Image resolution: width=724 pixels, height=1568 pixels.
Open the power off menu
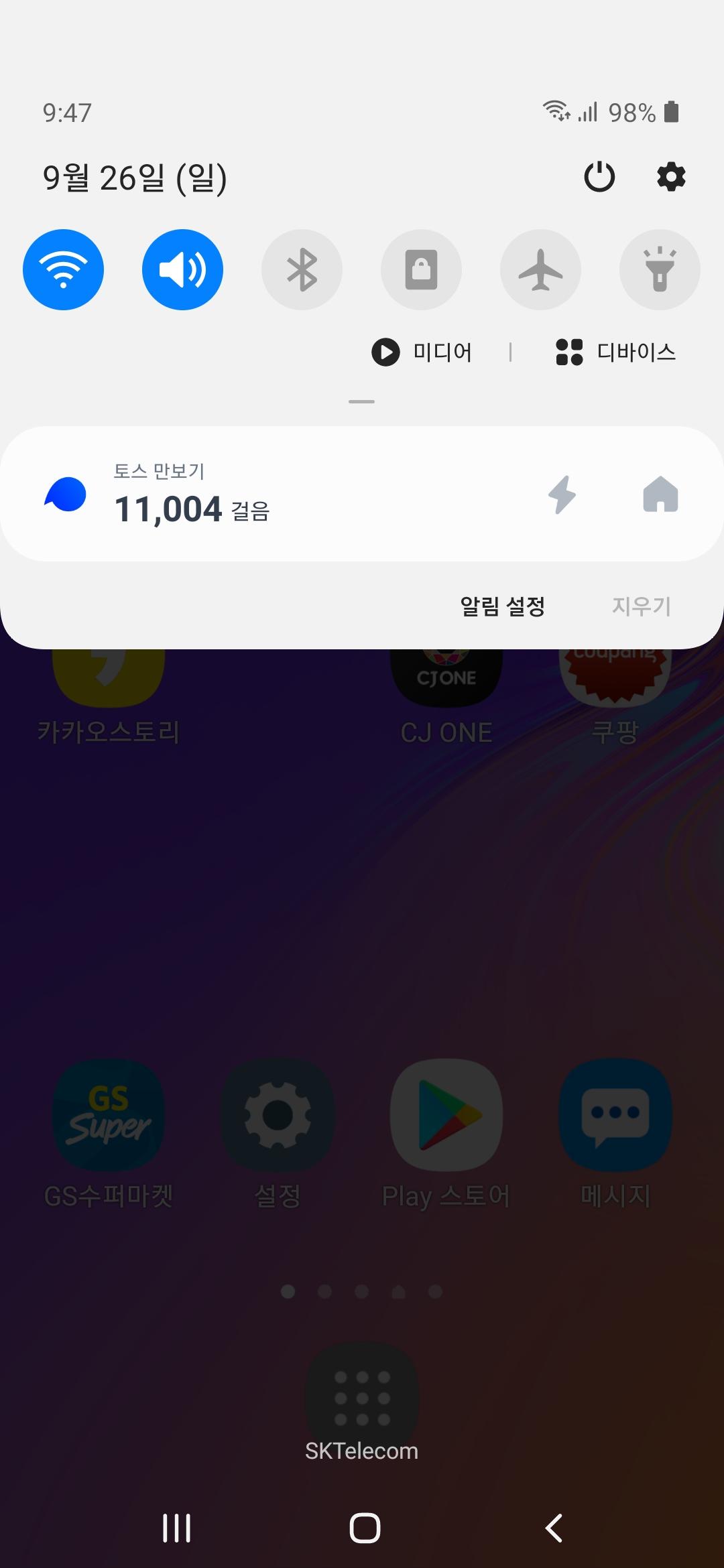599,177
